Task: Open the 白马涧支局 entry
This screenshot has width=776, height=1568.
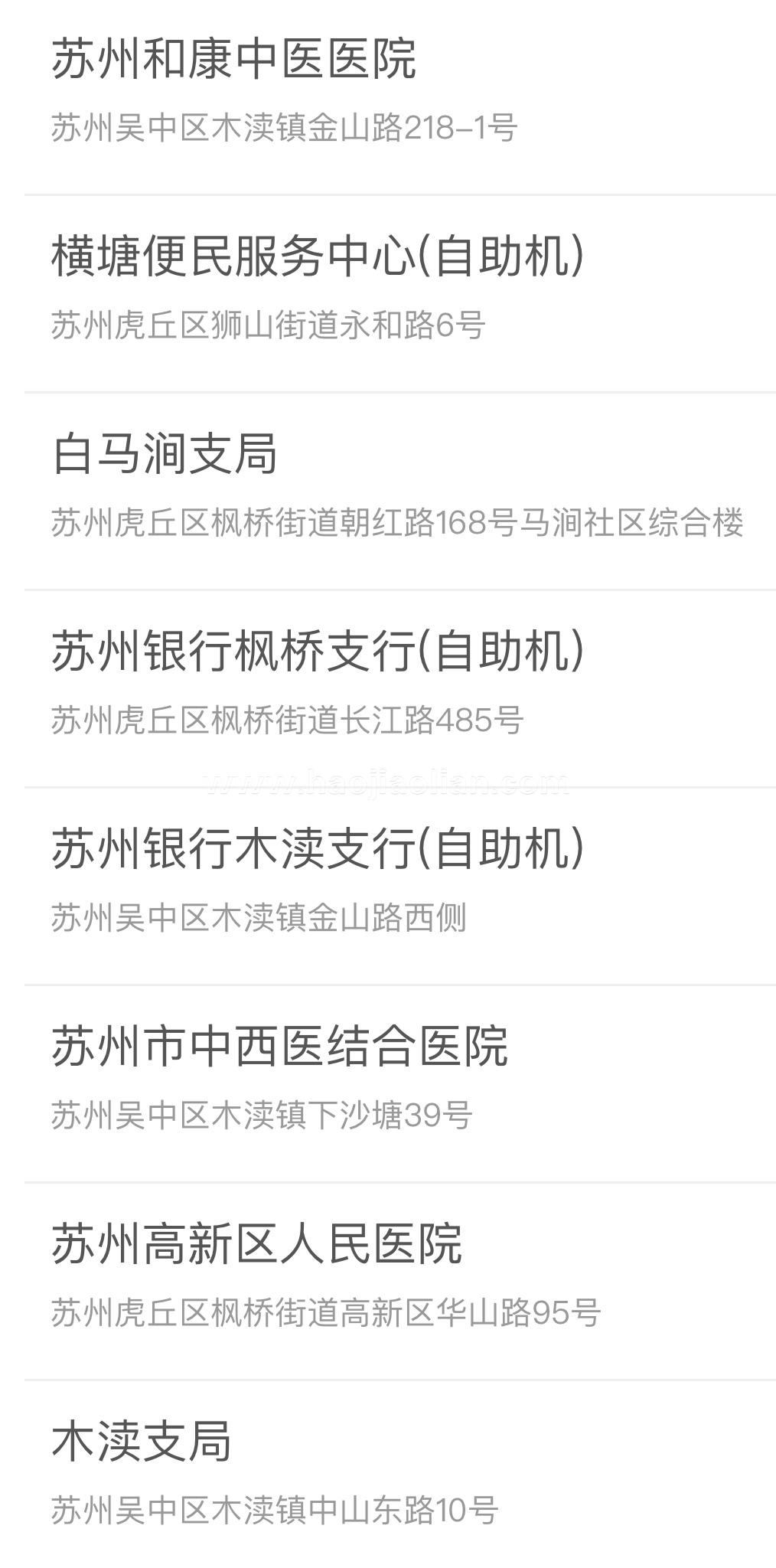Action: coord(388,492)
